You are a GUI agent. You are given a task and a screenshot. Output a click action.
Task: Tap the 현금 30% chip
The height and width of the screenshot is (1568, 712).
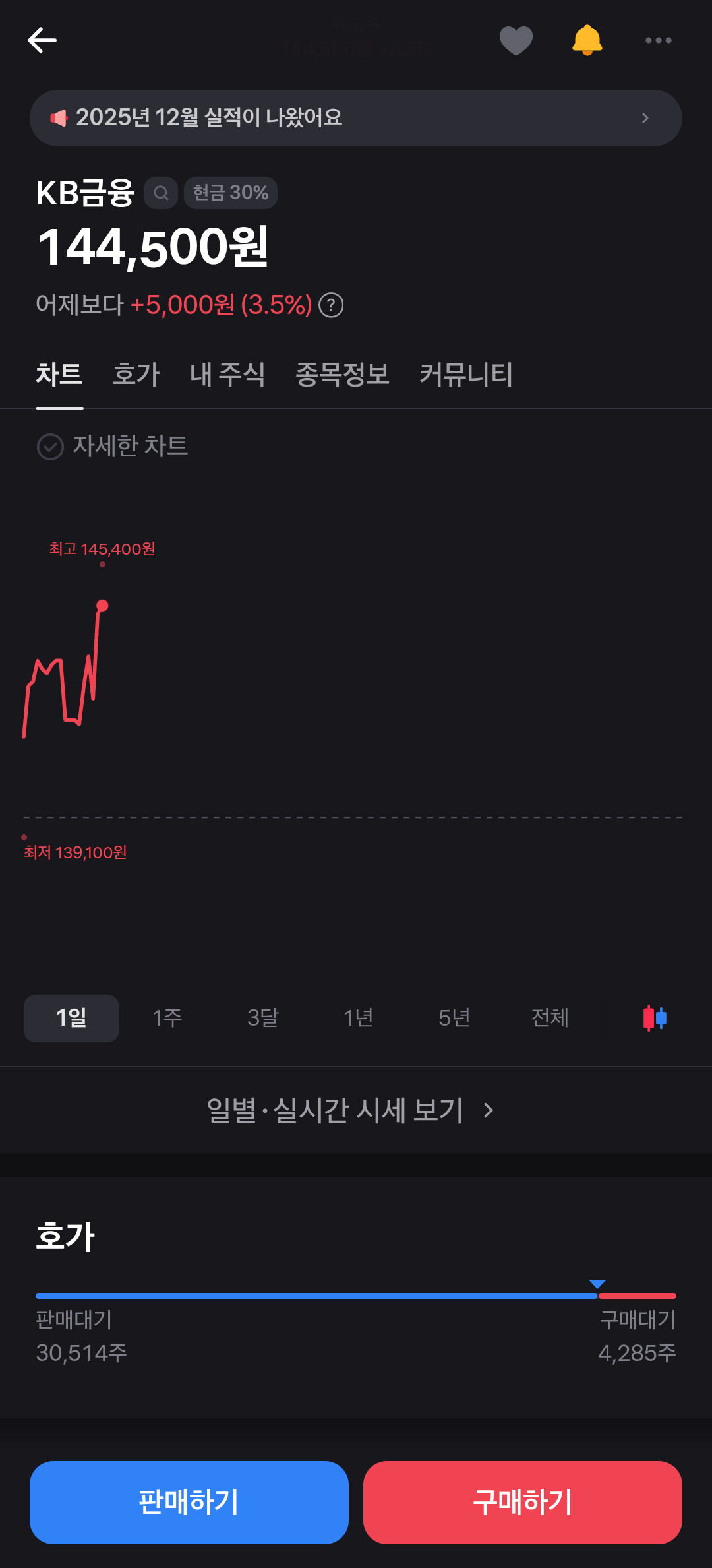[x=231, y=193]
